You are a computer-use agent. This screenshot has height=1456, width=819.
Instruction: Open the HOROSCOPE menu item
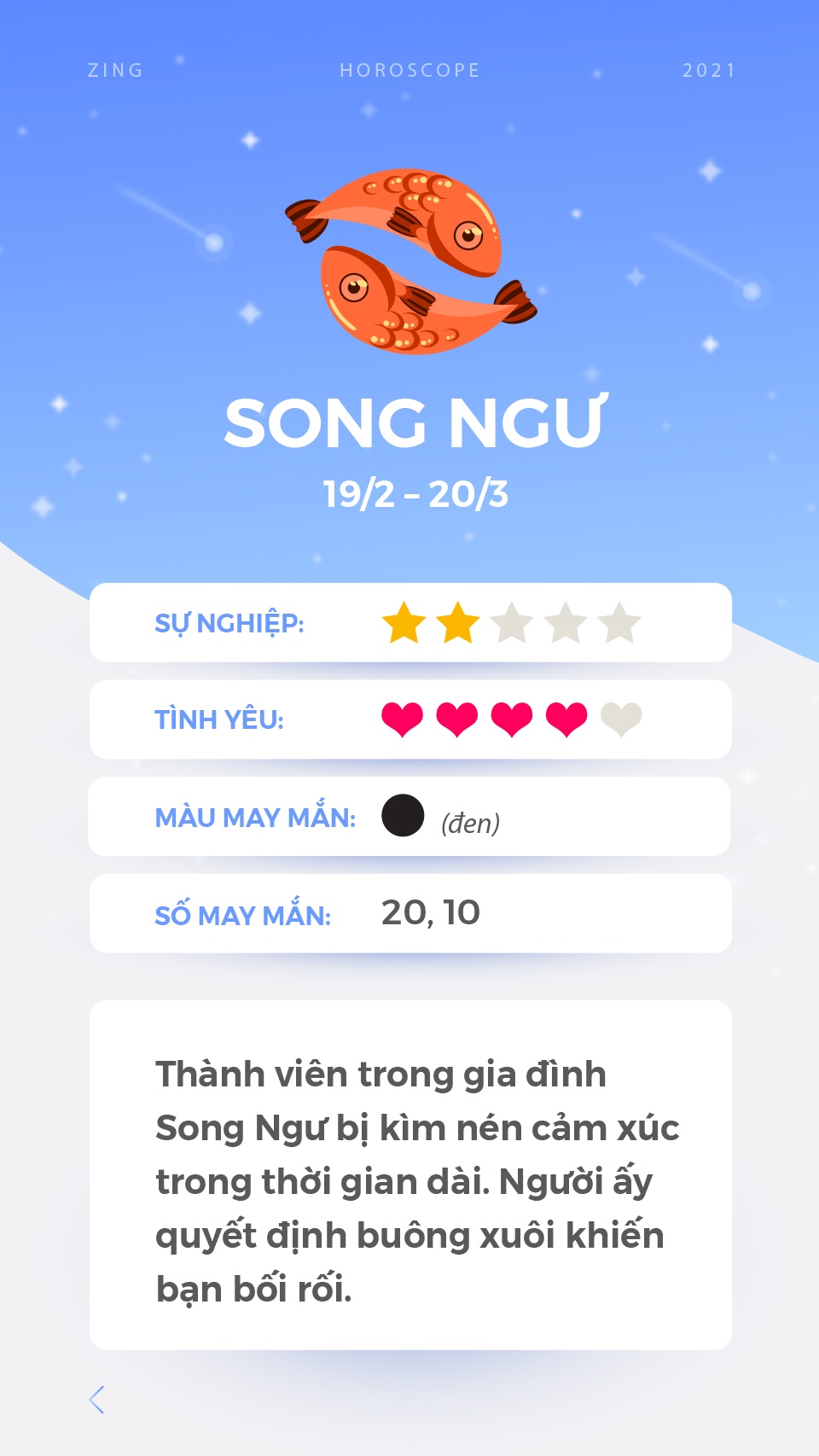point(408,72)
